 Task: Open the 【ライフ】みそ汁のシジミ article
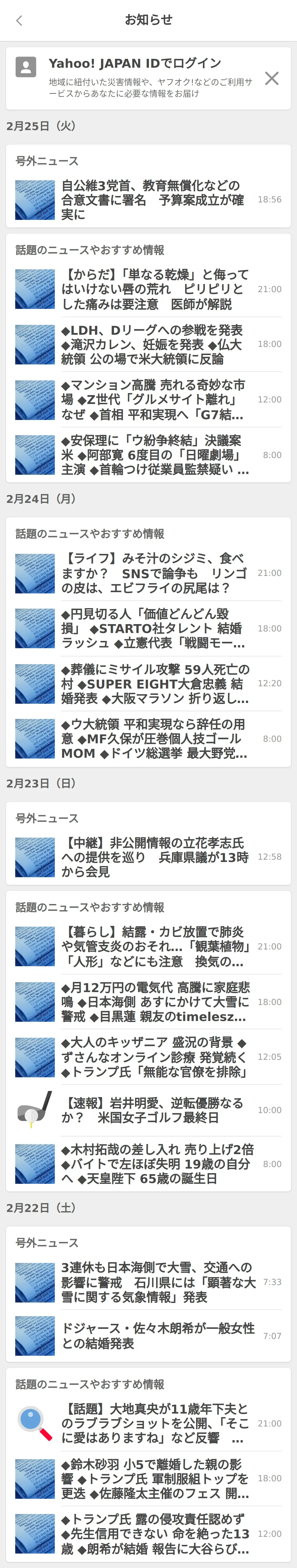(153, 573)
